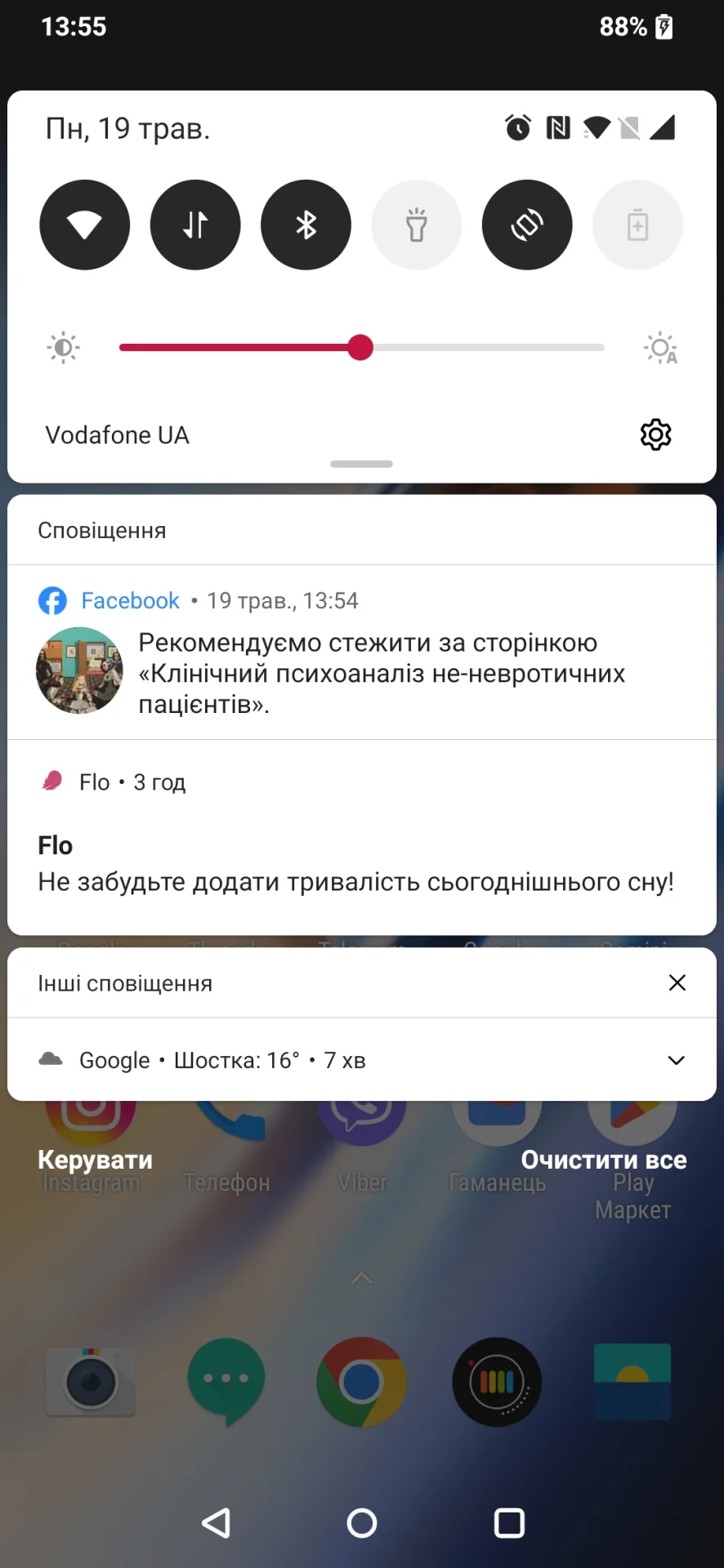
Task: Open the recent apps overview
Action: 508,1522
